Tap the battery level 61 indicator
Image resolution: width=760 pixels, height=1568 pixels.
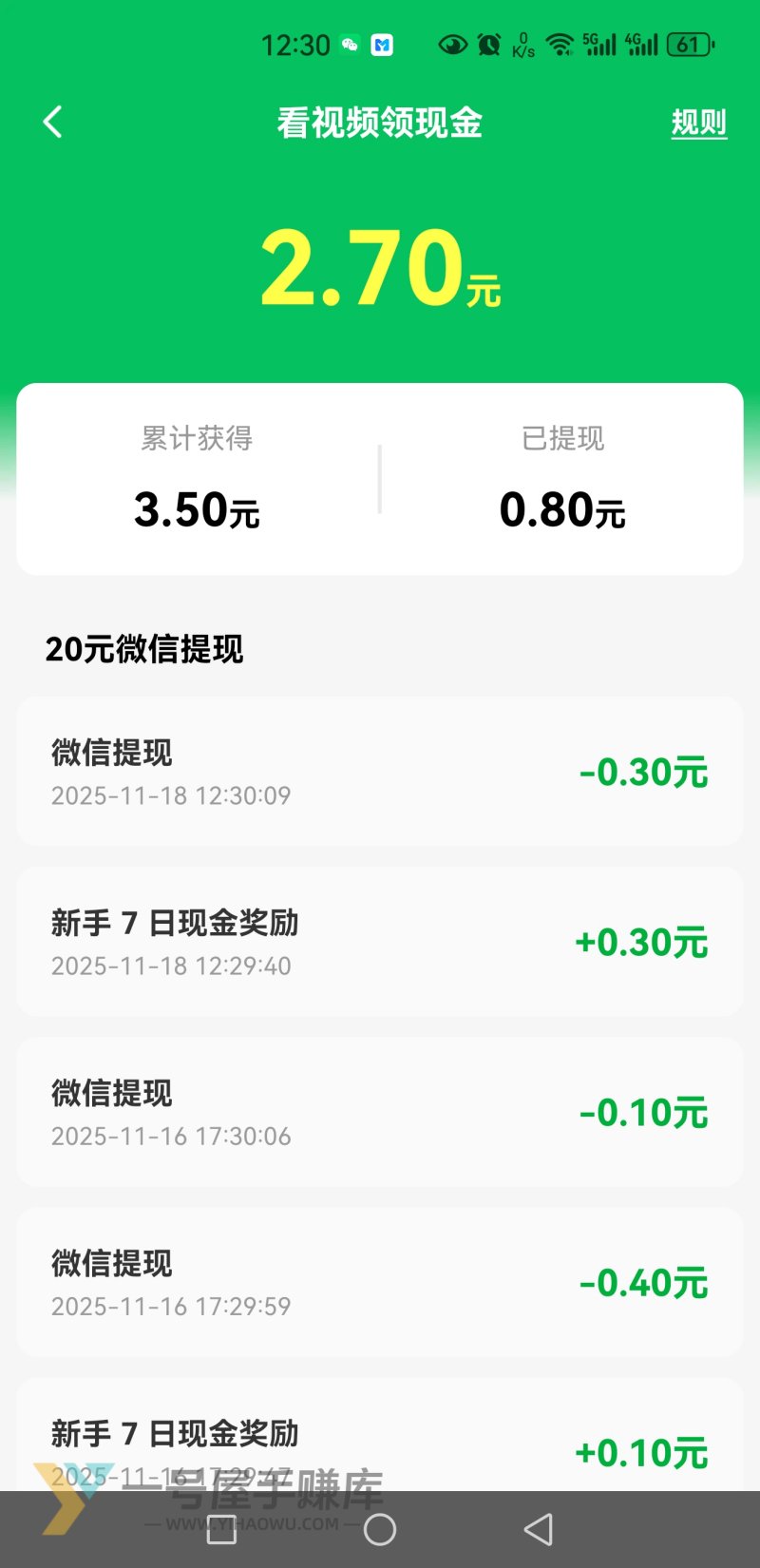(687, 44)
